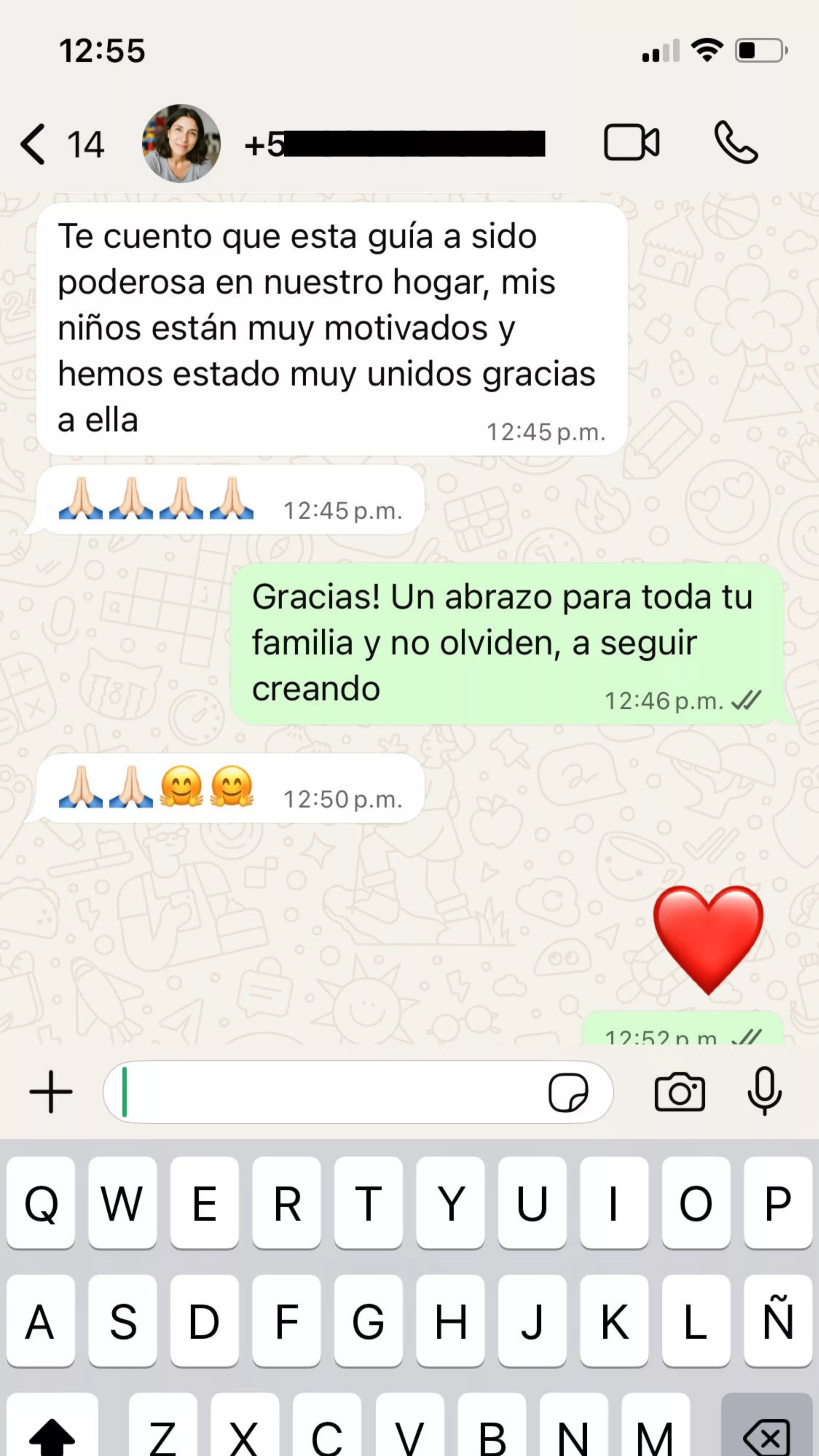The width and height of the screenshot is (819, 1456).
Task: Open the attachment plus menu
Action: pos(51,1091)
